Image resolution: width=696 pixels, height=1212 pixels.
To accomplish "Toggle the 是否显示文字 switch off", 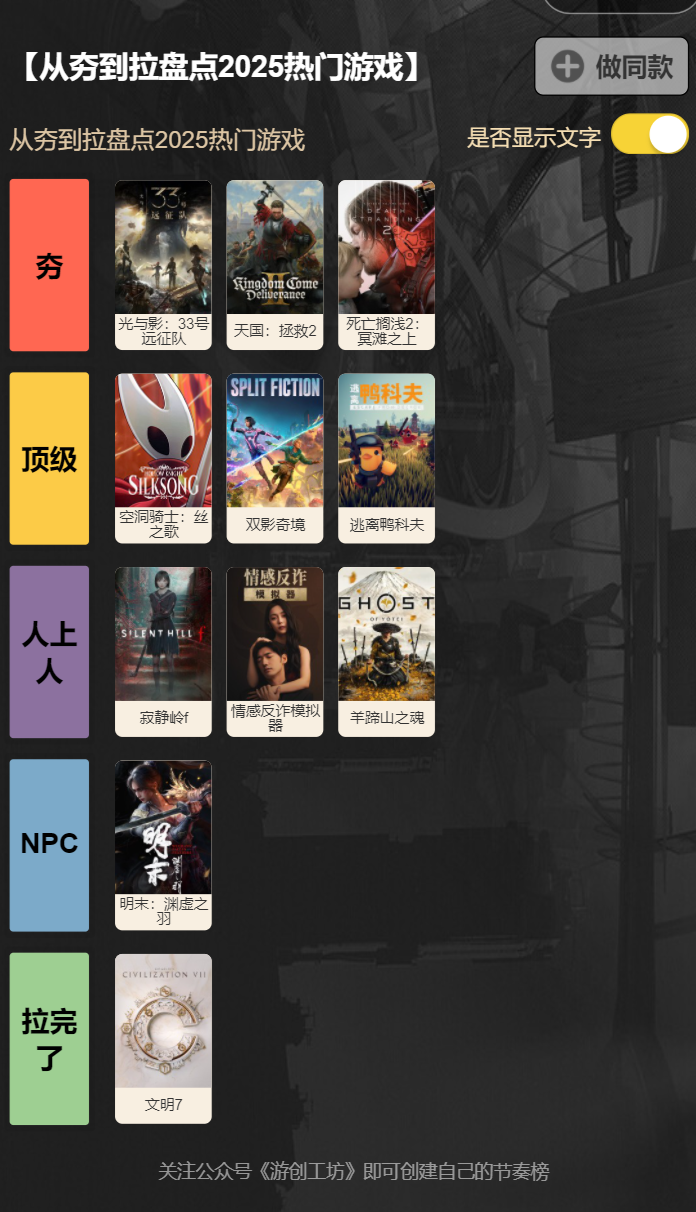I will tap(649, 134).
